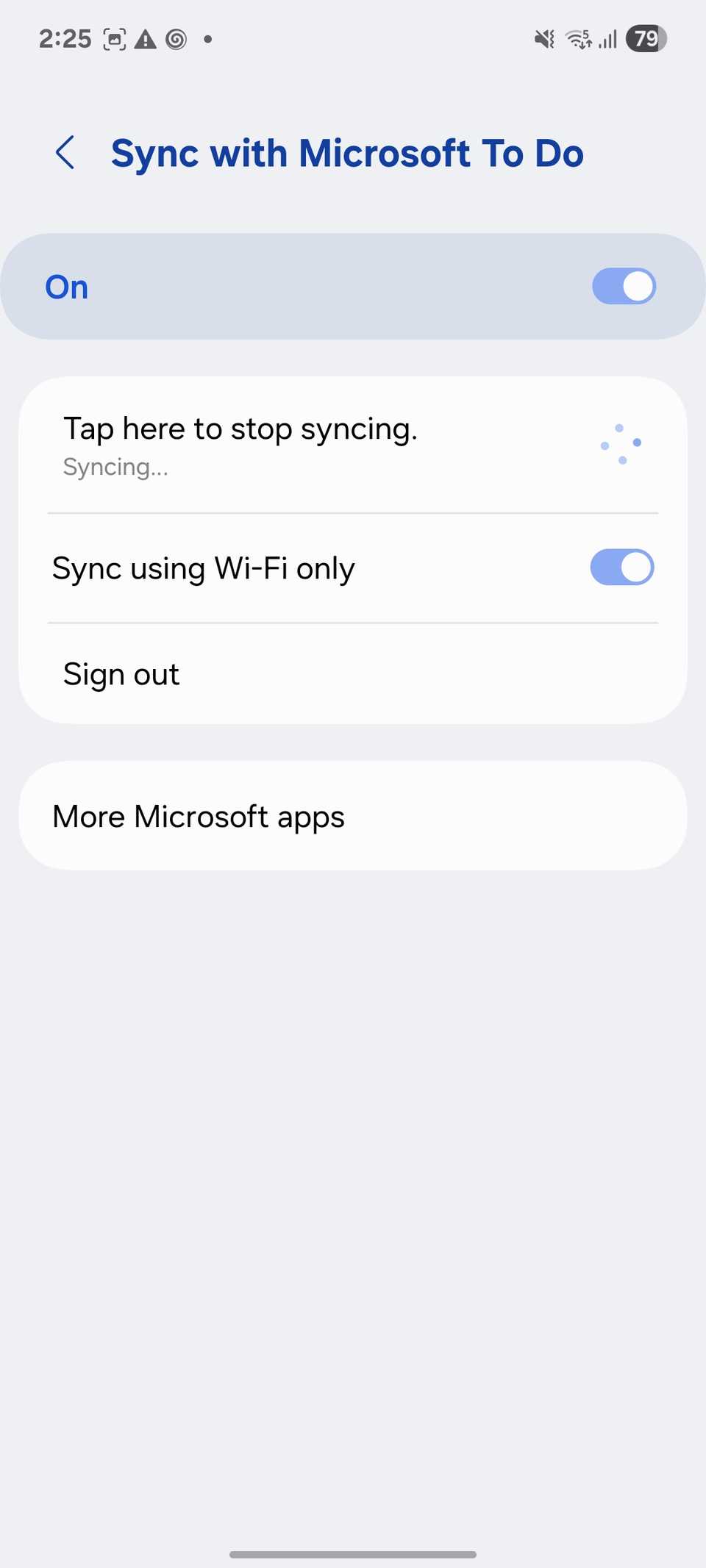
Task: Tap the Syncing... status text
Action: 115,466
